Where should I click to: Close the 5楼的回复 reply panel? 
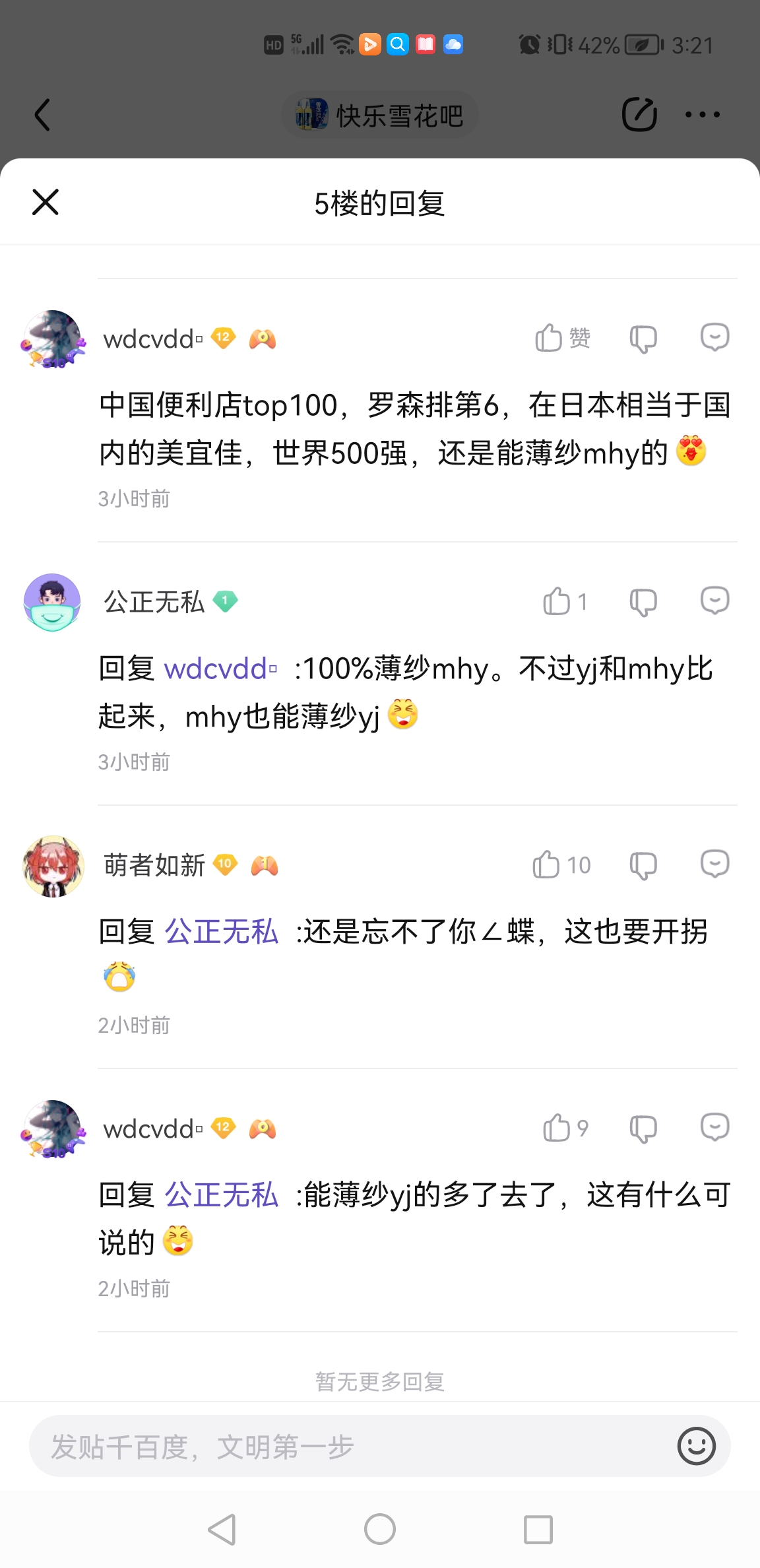[46, 202]
